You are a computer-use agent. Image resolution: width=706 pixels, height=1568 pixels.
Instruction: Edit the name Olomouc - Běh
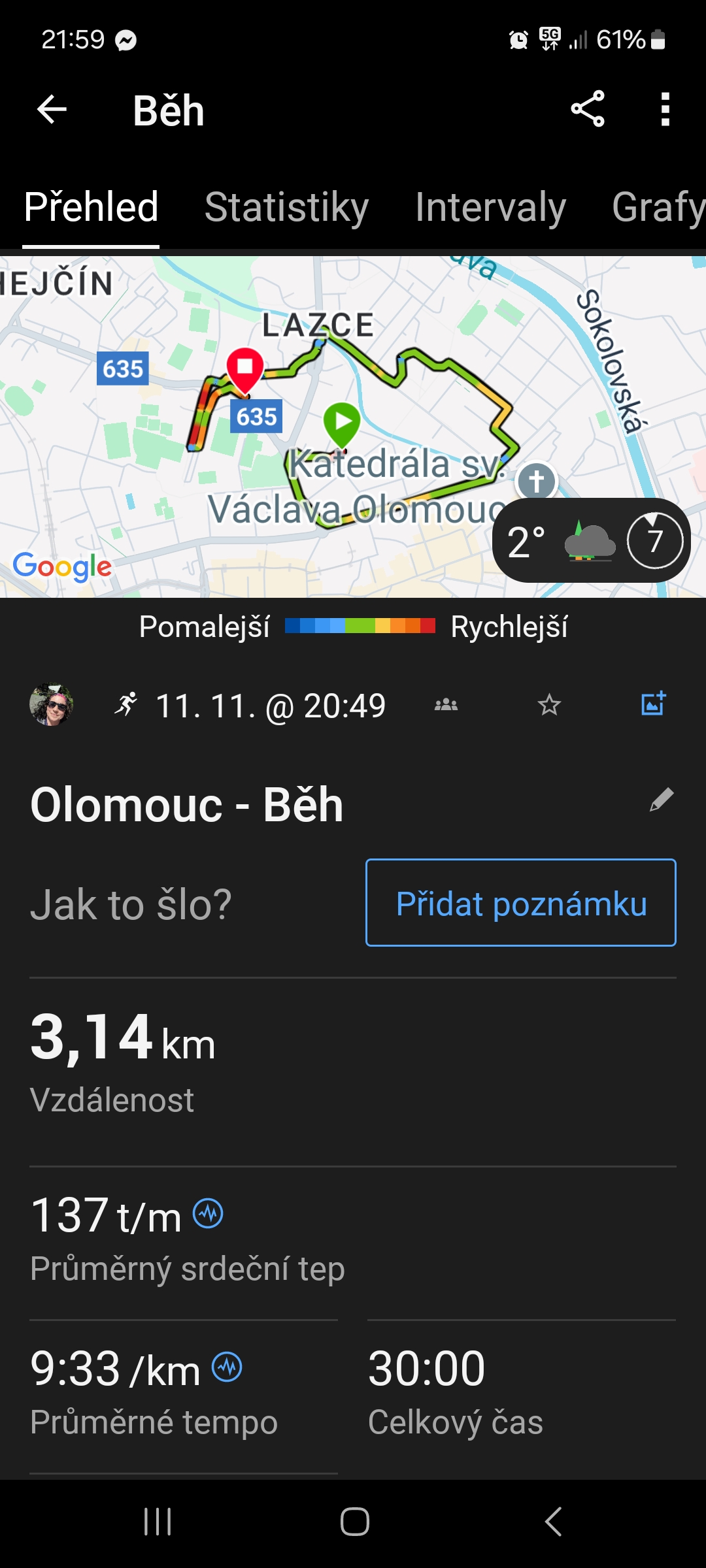pos(662,800)
